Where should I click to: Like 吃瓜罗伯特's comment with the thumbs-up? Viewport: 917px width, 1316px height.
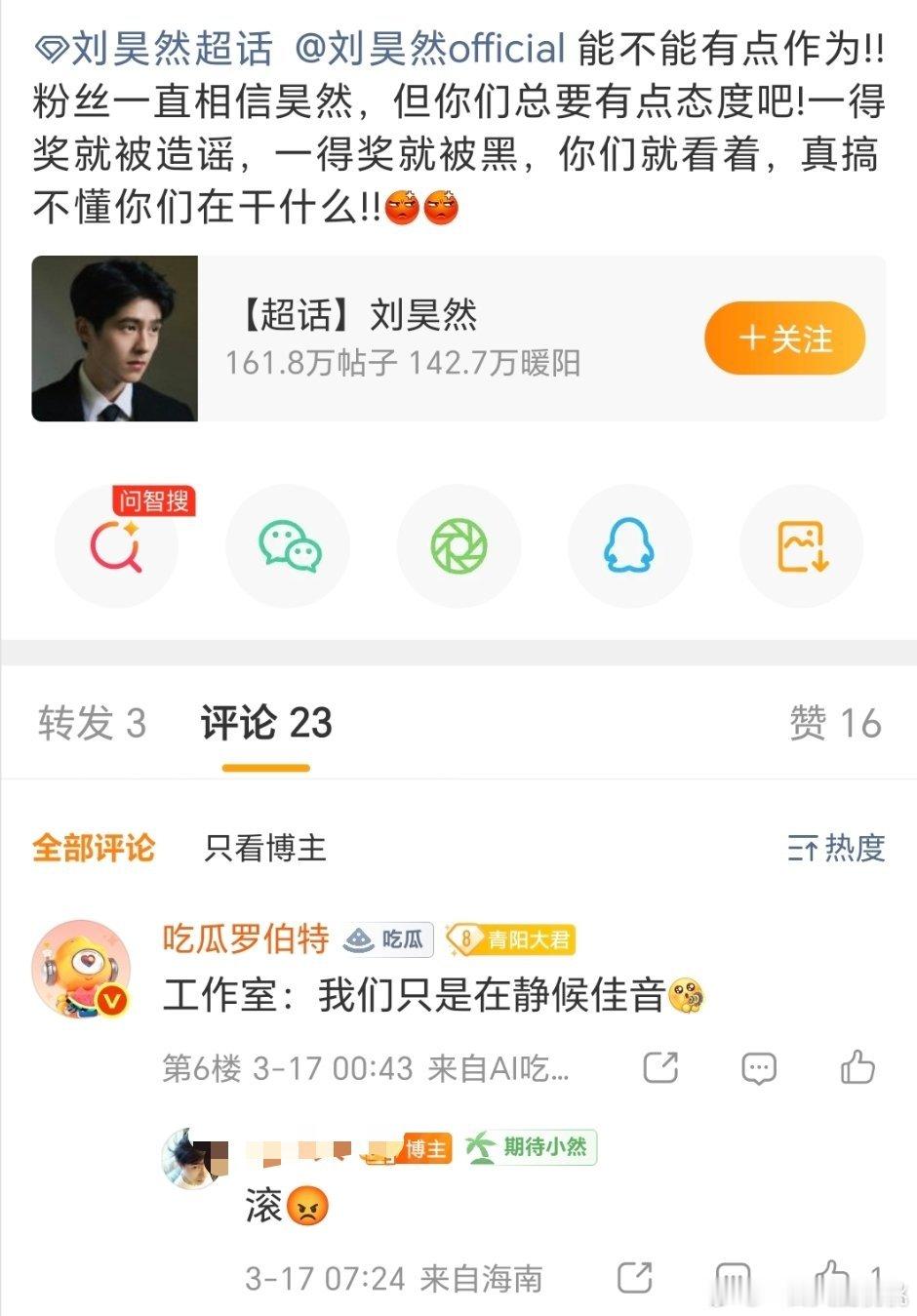pyautogui.click(x=855, y=1067)
